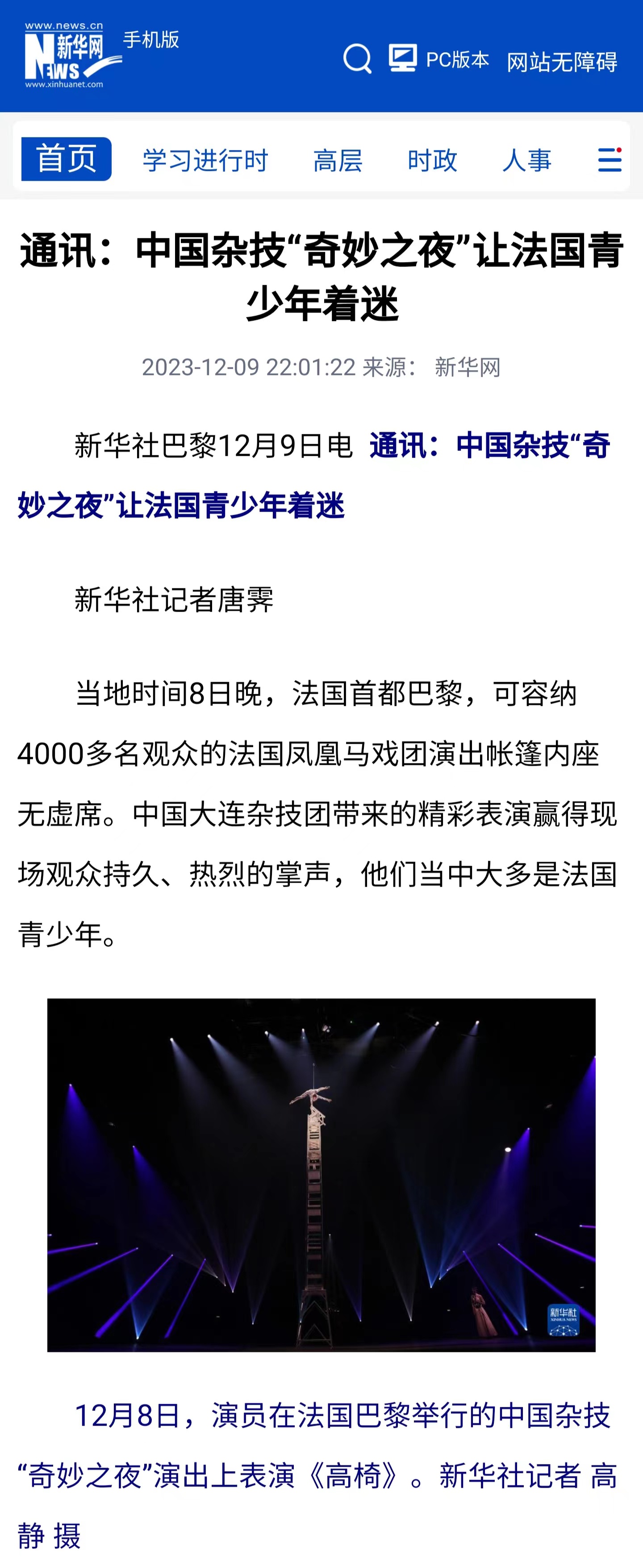Open the 人事 tab
This screenshot has width=643, height=1568.
[x=527, y=160]
